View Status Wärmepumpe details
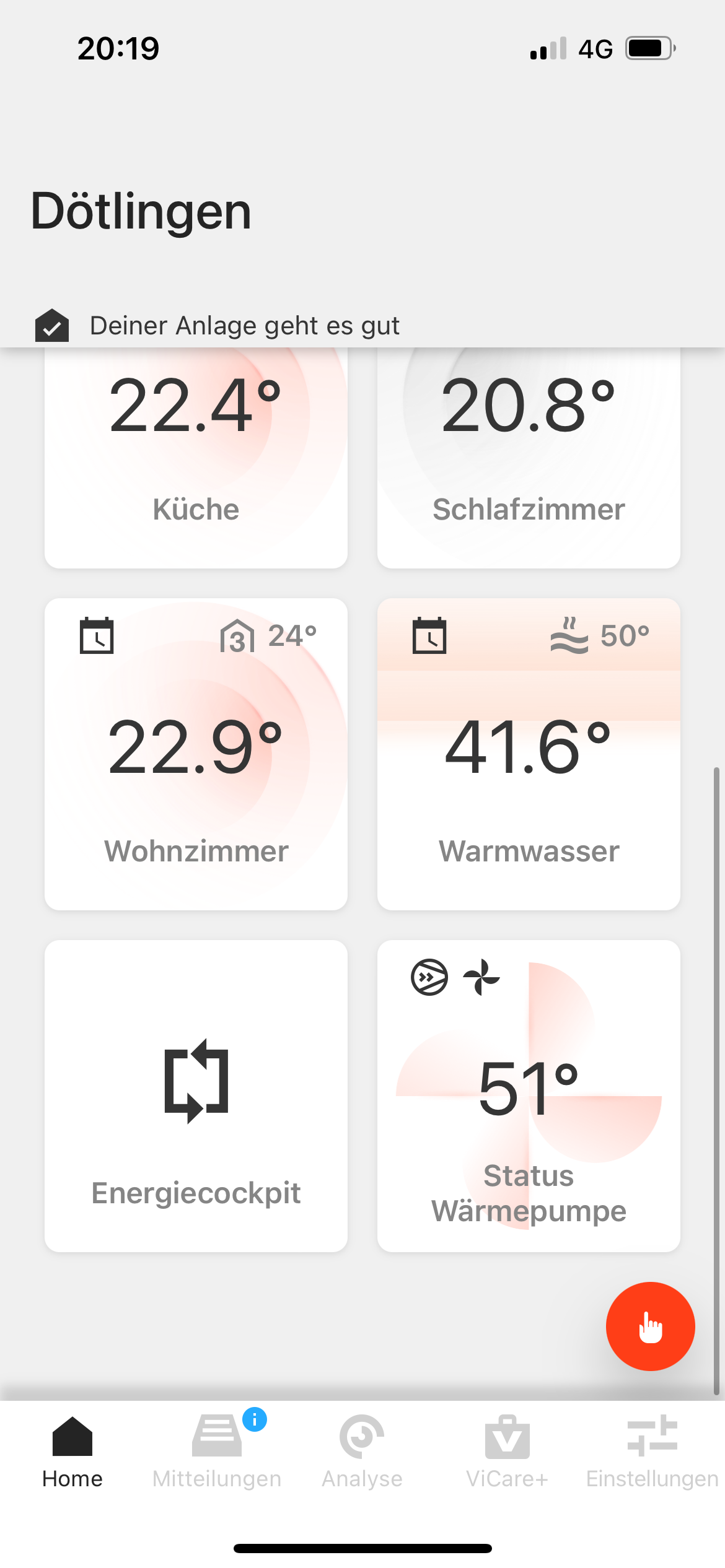The image size is (725, 1568). point(529,1095)
